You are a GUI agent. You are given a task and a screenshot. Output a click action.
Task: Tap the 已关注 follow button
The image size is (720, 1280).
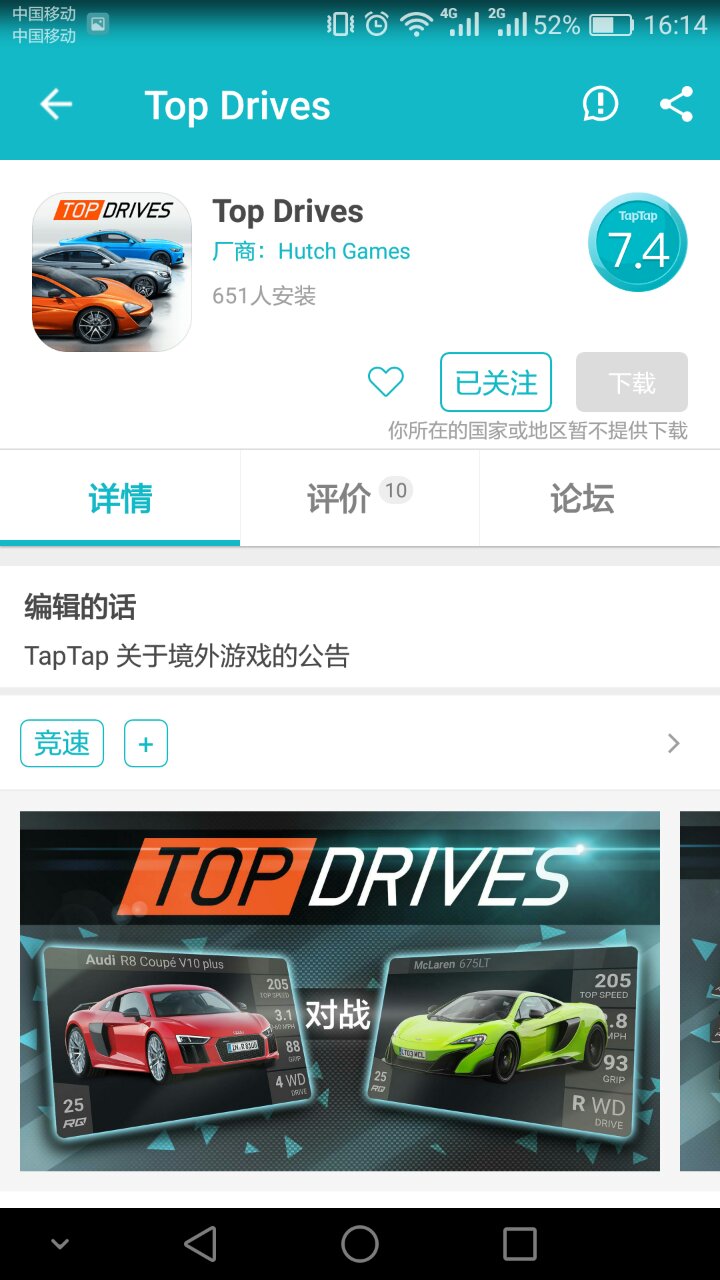click(496, 382)
